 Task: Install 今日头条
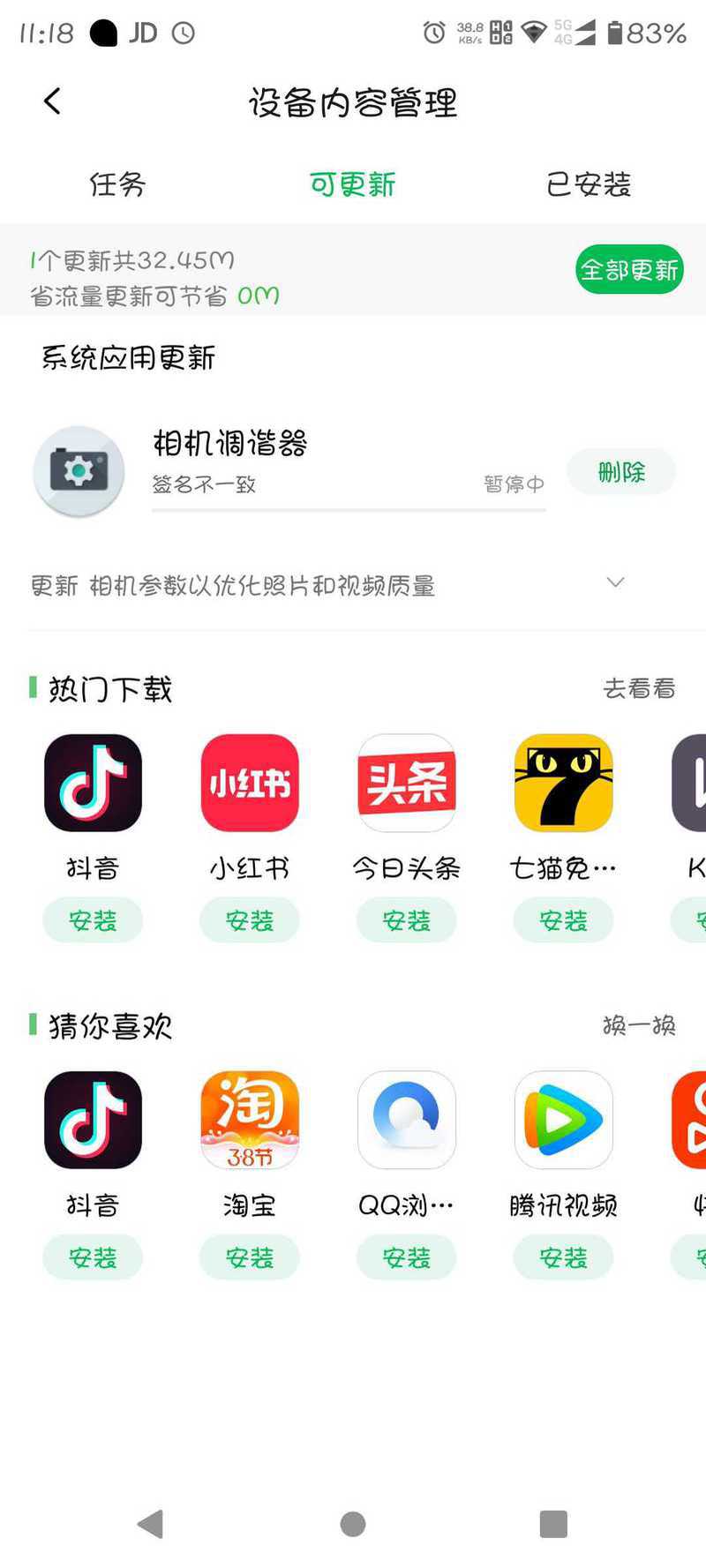pyautogui.click(x=407, y=920)
